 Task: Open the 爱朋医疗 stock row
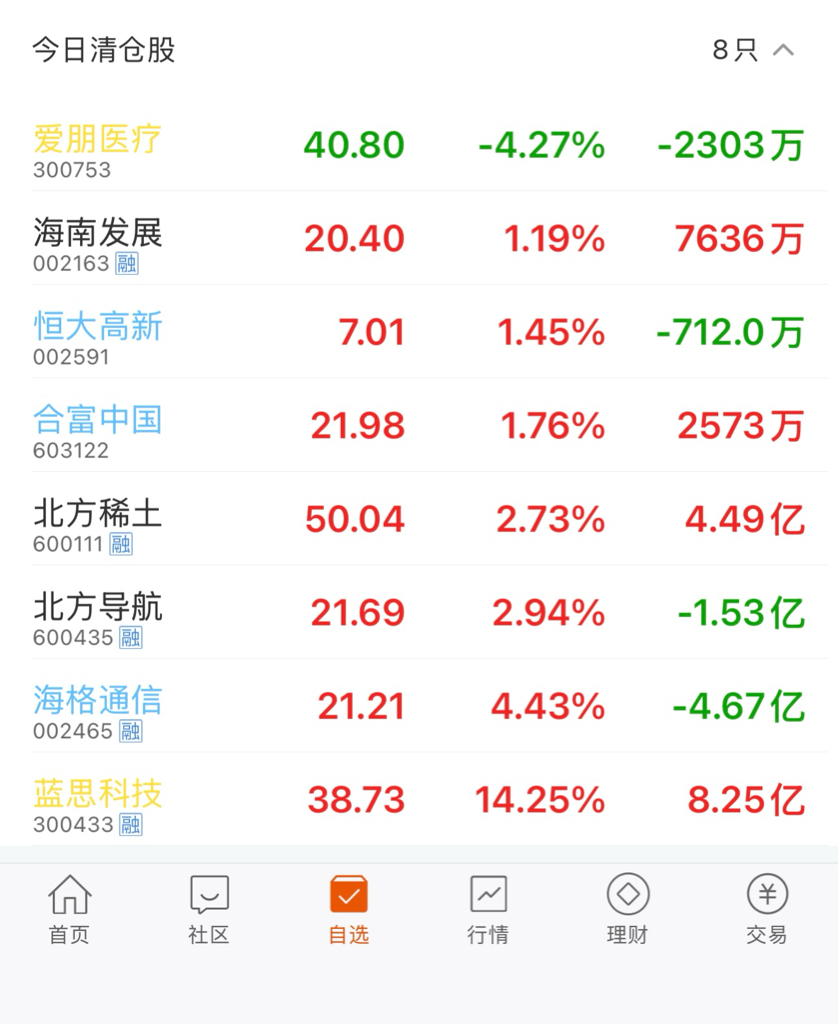coord(98,148)
